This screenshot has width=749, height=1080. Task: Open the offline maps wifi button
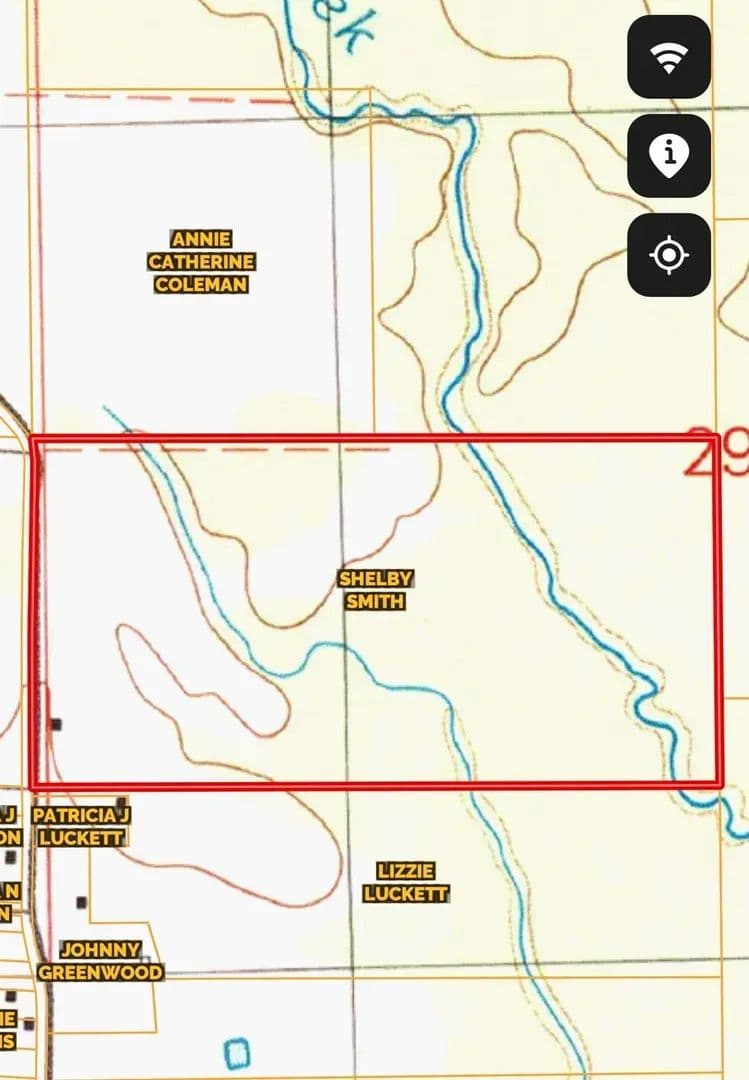pos(669,57)
